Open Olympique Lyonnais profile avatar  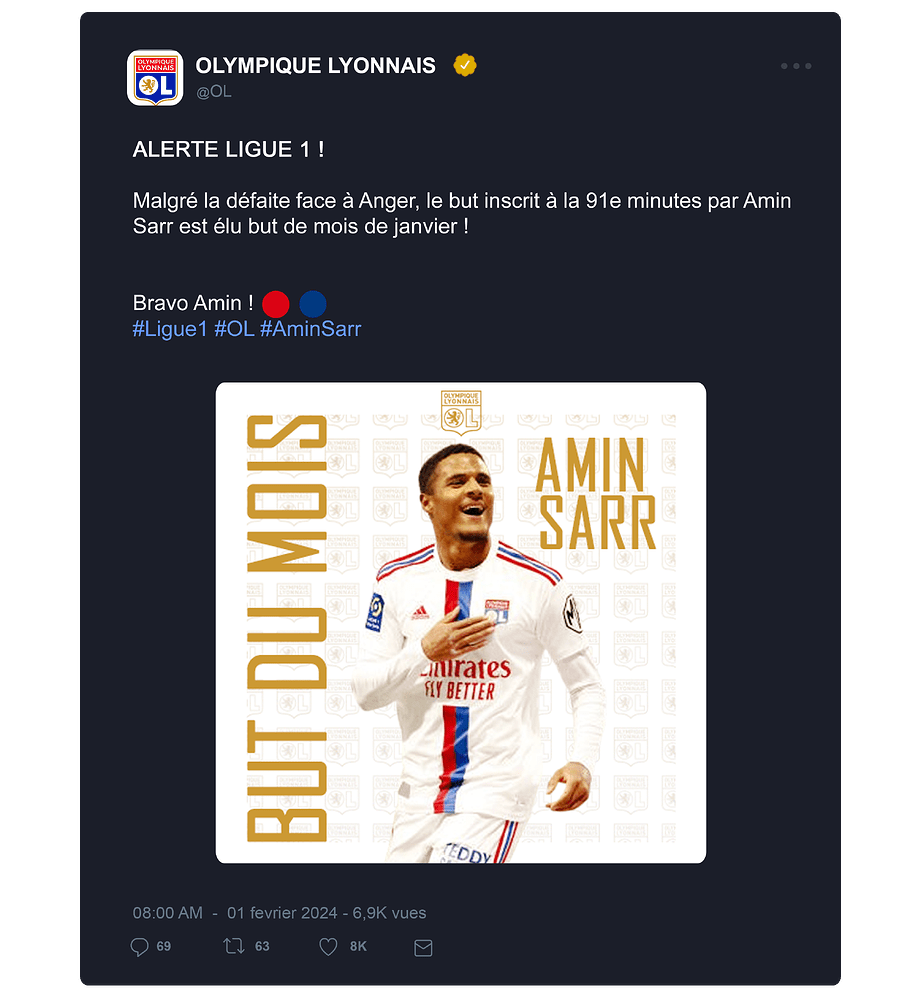[x=155, y=77]
